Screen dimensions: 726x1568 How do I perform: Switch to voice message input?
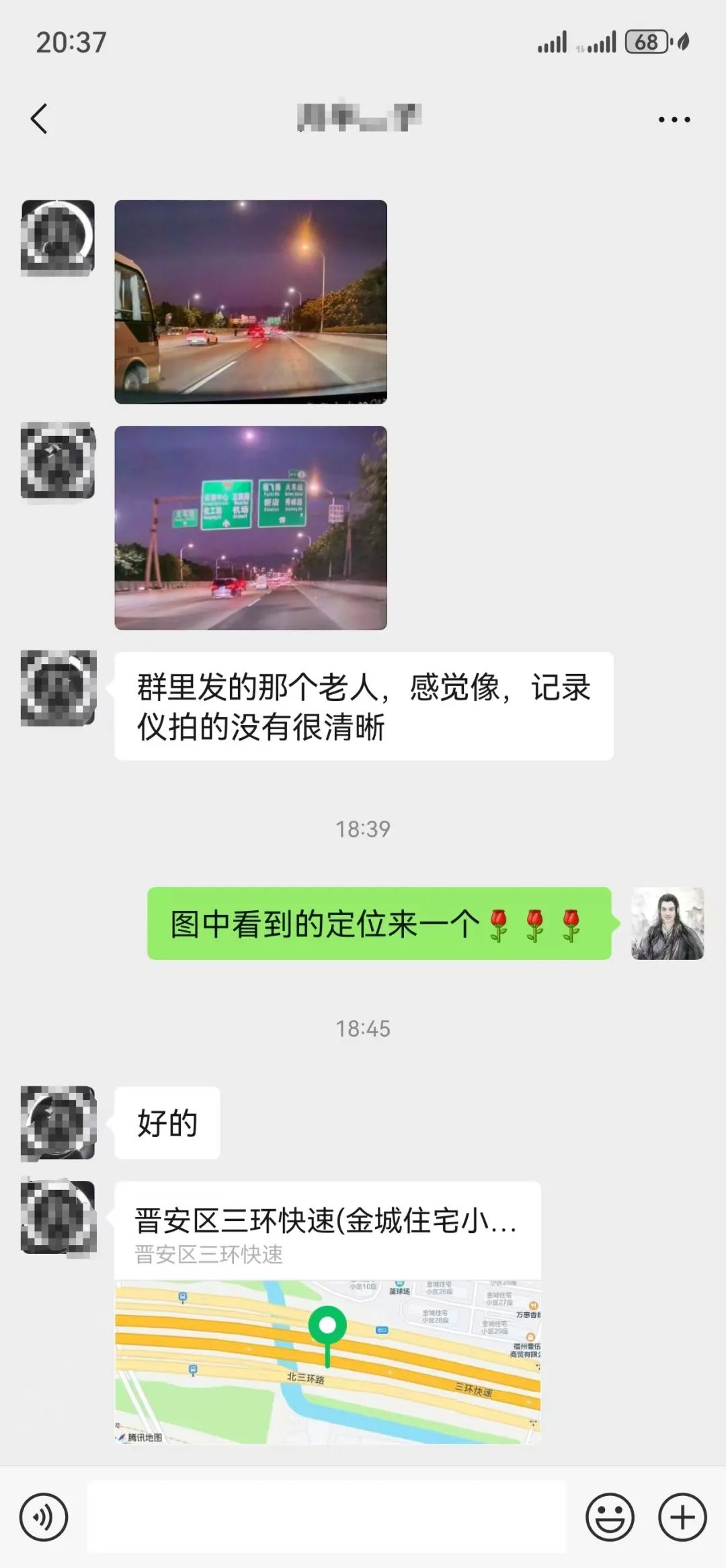44,1518
